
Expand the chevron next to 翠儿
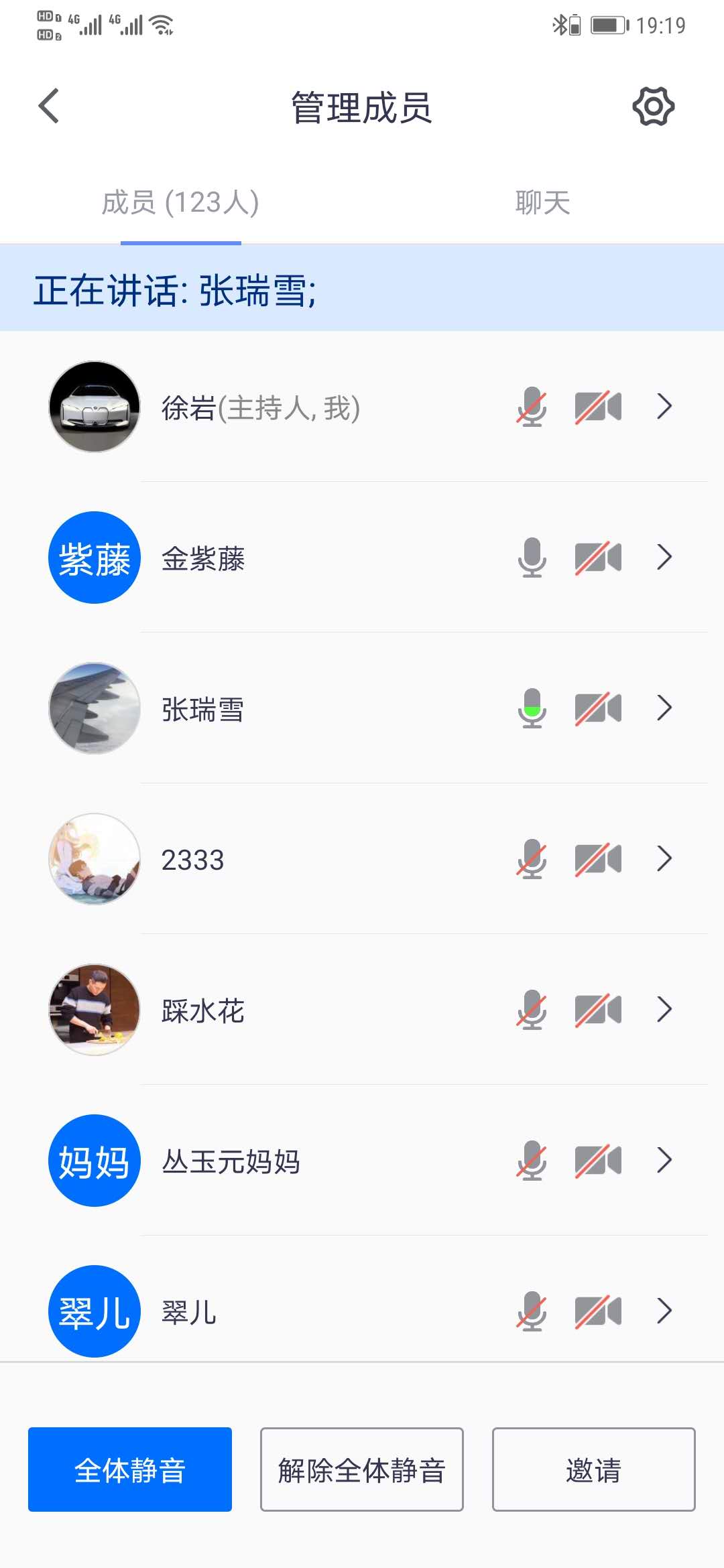point(664,1311)
